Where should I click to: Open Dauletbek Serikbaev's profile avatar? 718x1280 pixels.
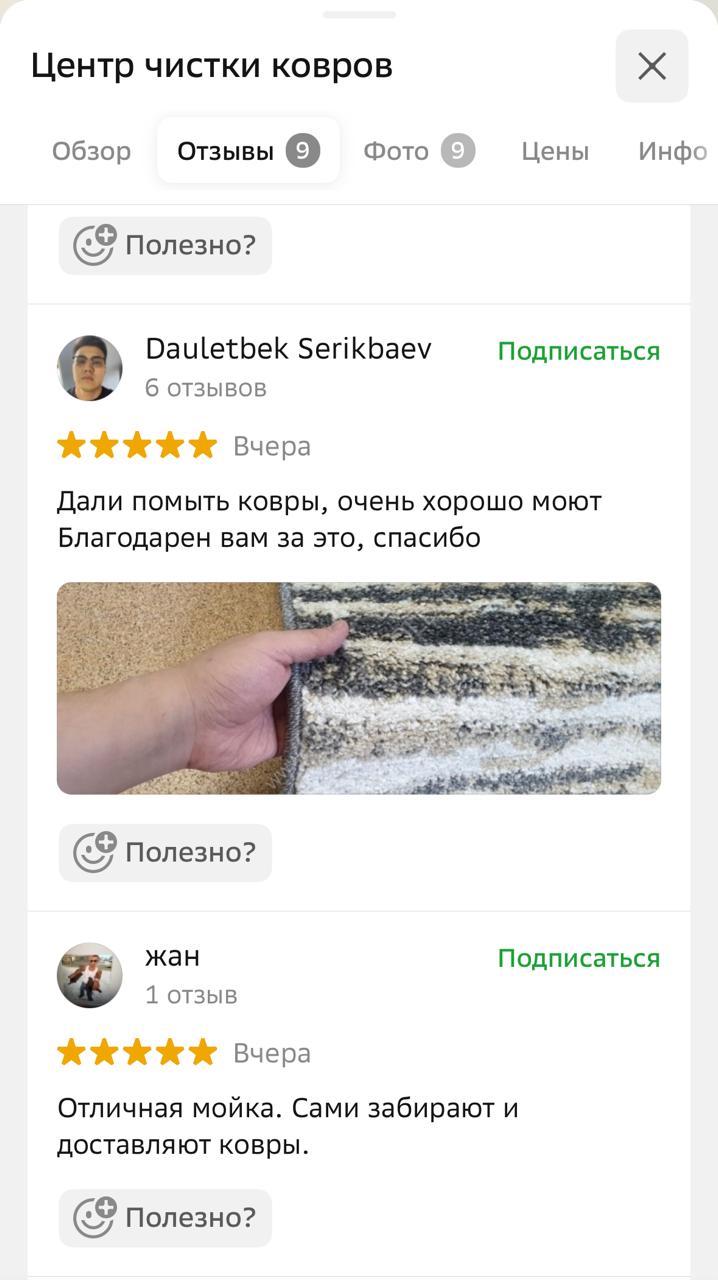click(x=90, y=368)
